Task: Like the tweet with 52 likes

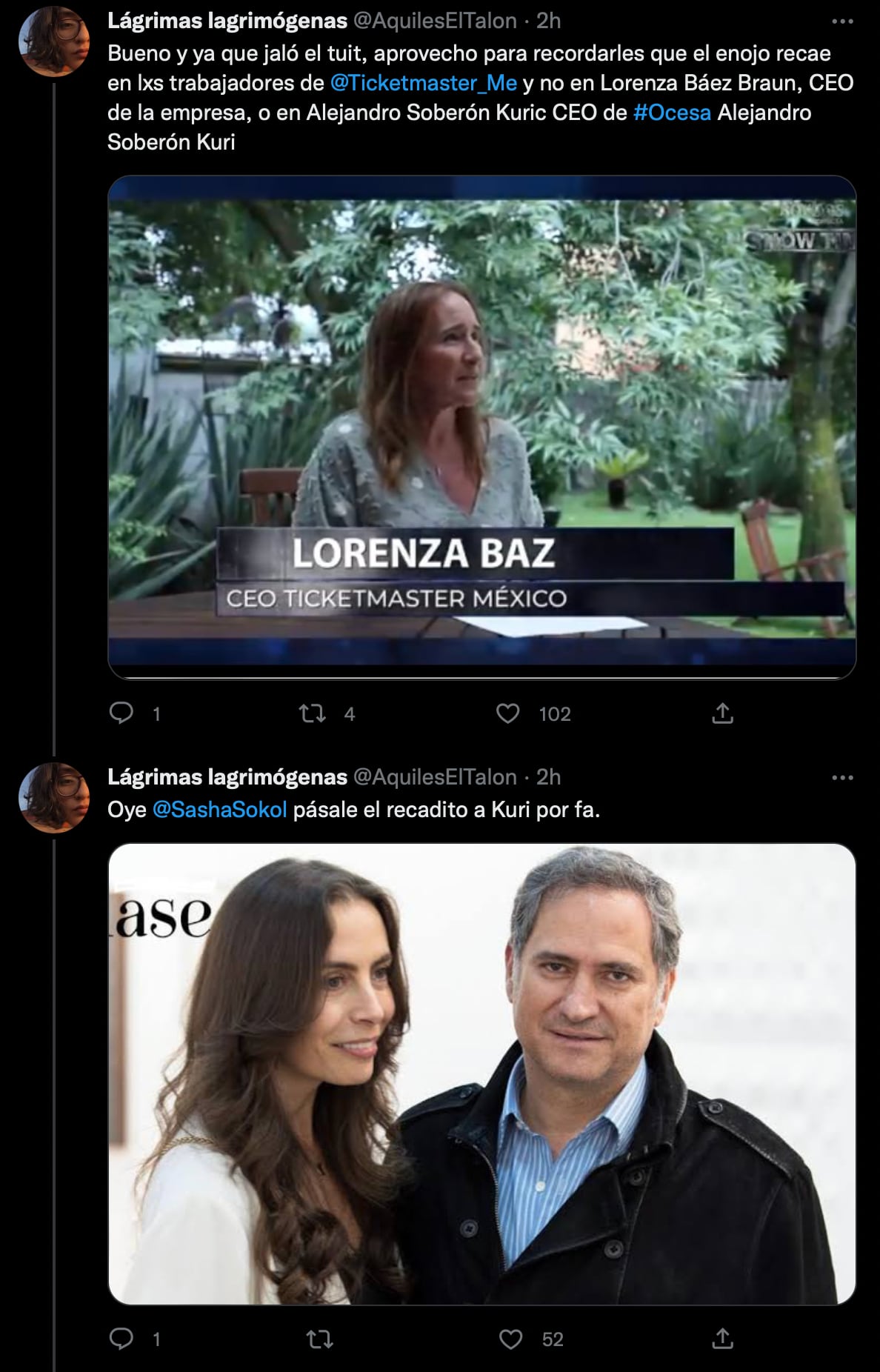Action: pos(510,1339)
